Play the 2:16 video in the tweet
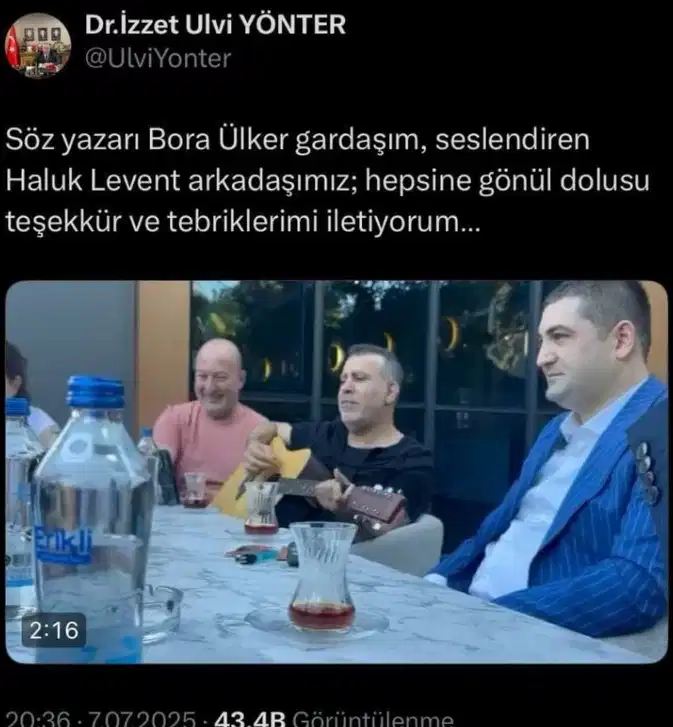The image size is (673, 727). click(336, 470)
